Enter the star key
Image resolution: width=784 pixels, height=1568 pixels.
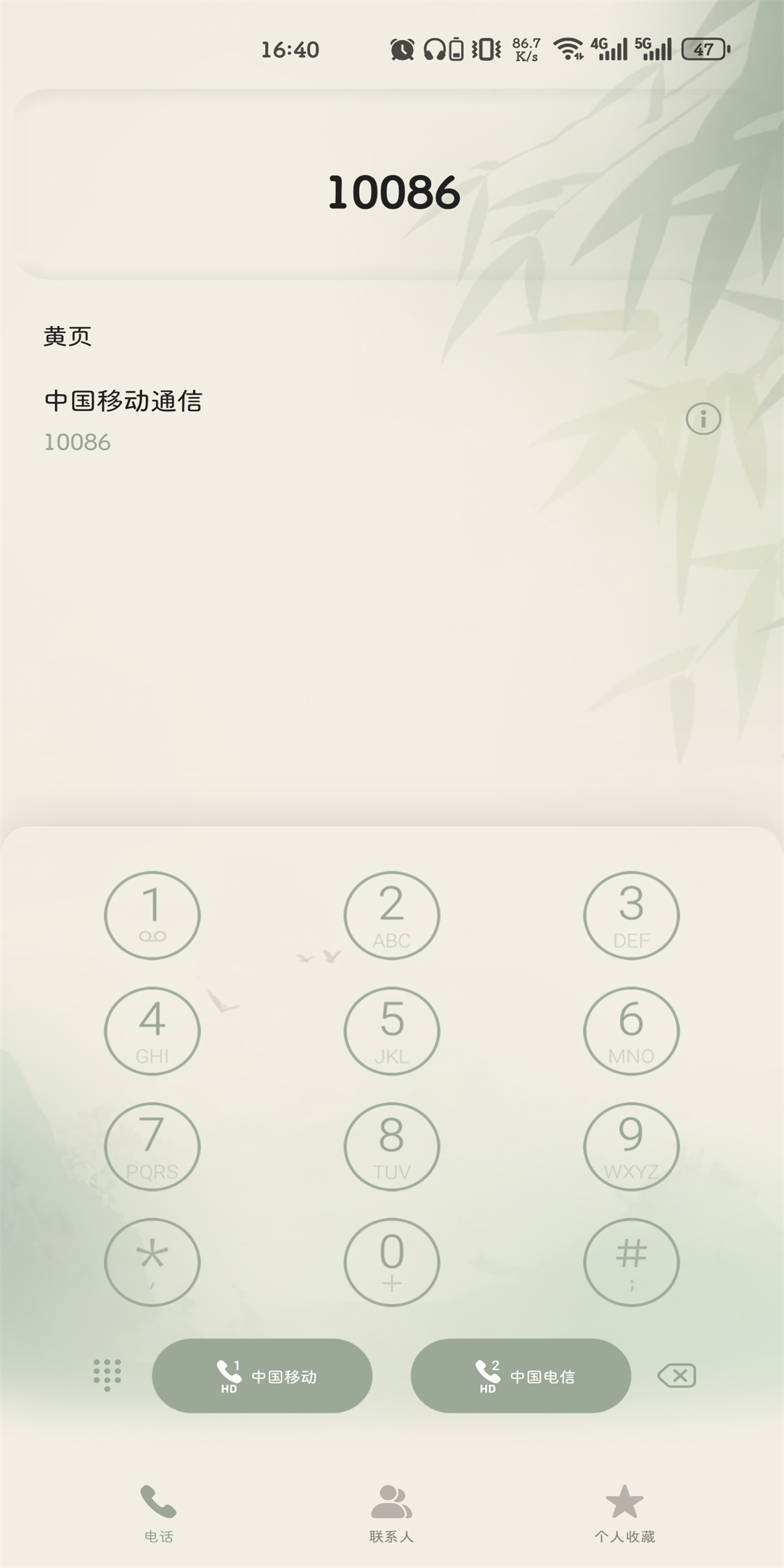point(152,1262)
